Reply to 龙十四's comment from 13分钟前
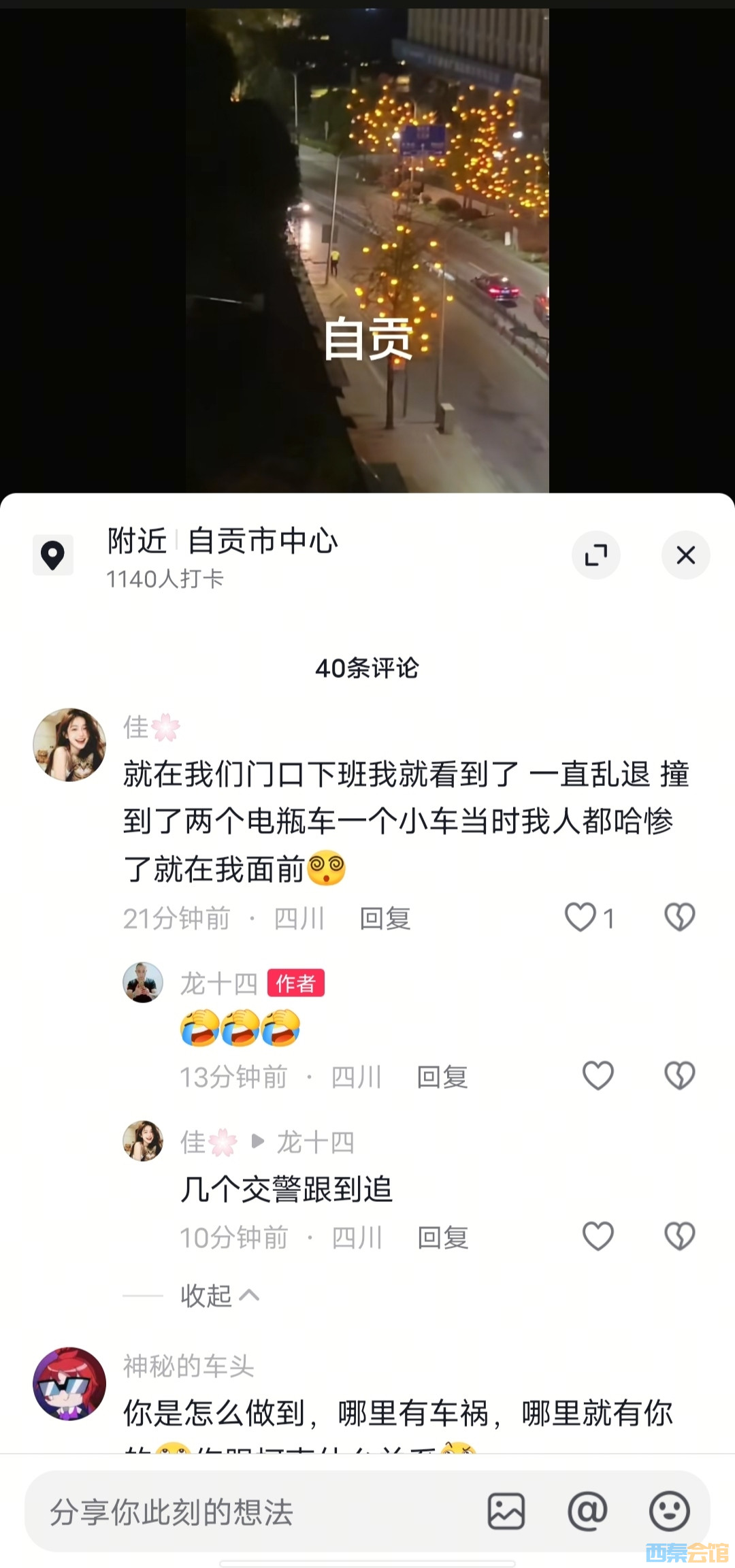Screen dimensions: 735x1568 pos(442,1077)
